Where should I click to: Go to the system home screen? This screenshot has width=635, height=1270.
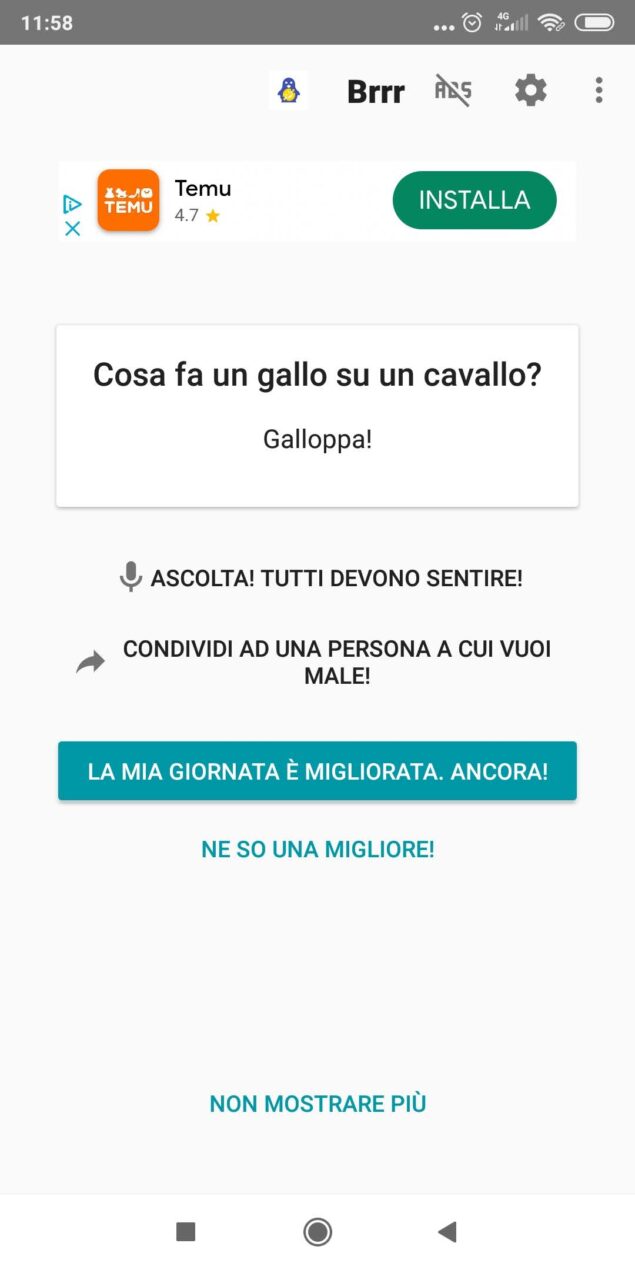318,1231
